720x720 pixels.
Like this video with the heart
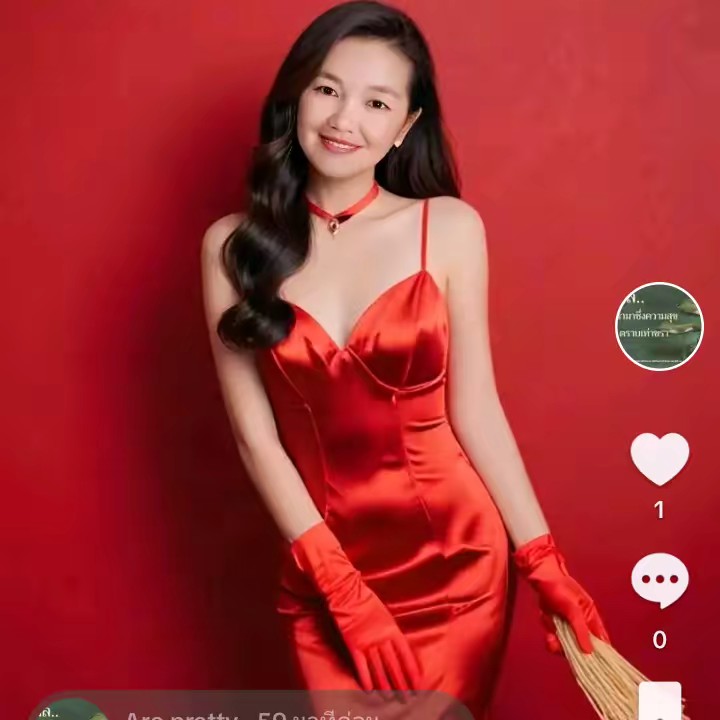659,459
